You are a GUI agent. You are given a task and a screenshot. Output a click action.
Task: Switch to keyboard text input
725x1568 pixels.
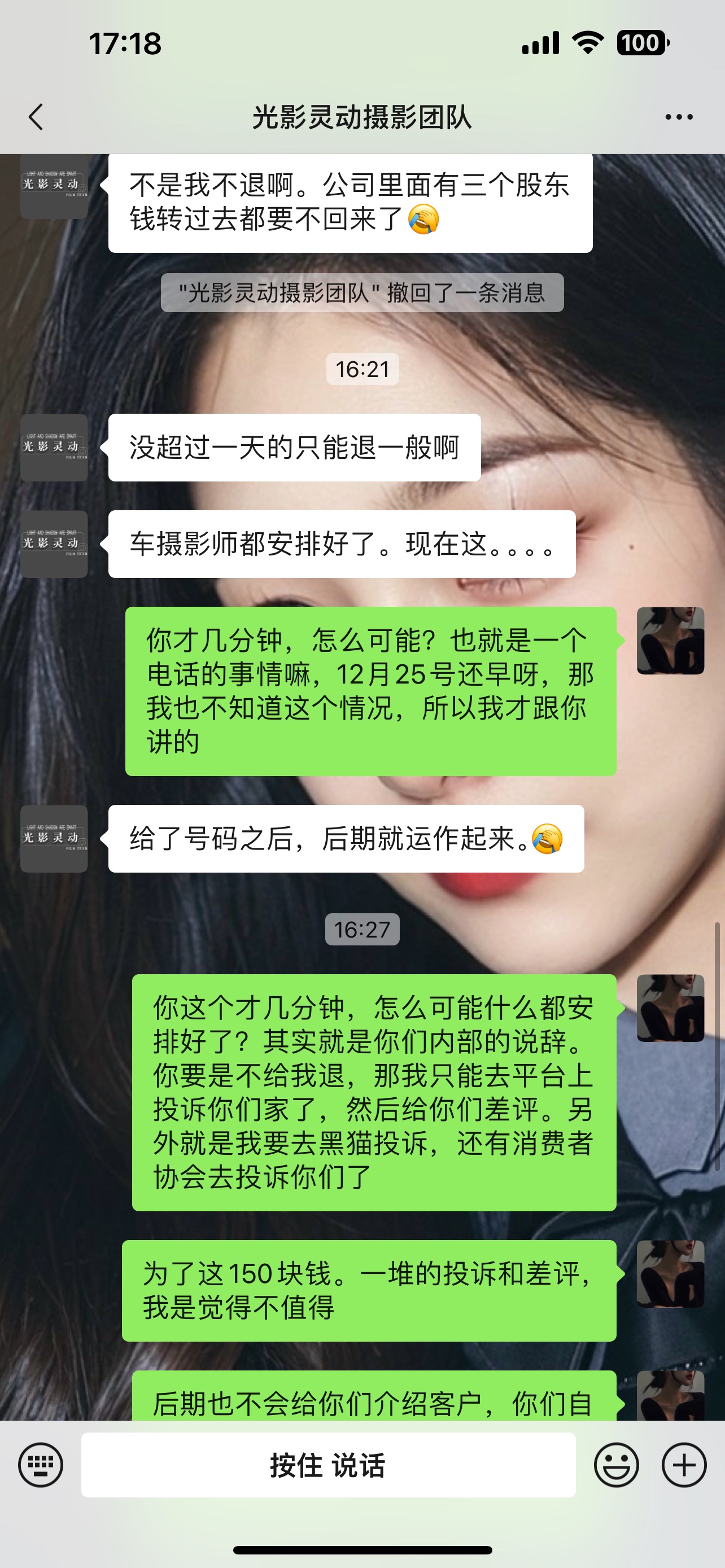click(x=41, y=1465)
